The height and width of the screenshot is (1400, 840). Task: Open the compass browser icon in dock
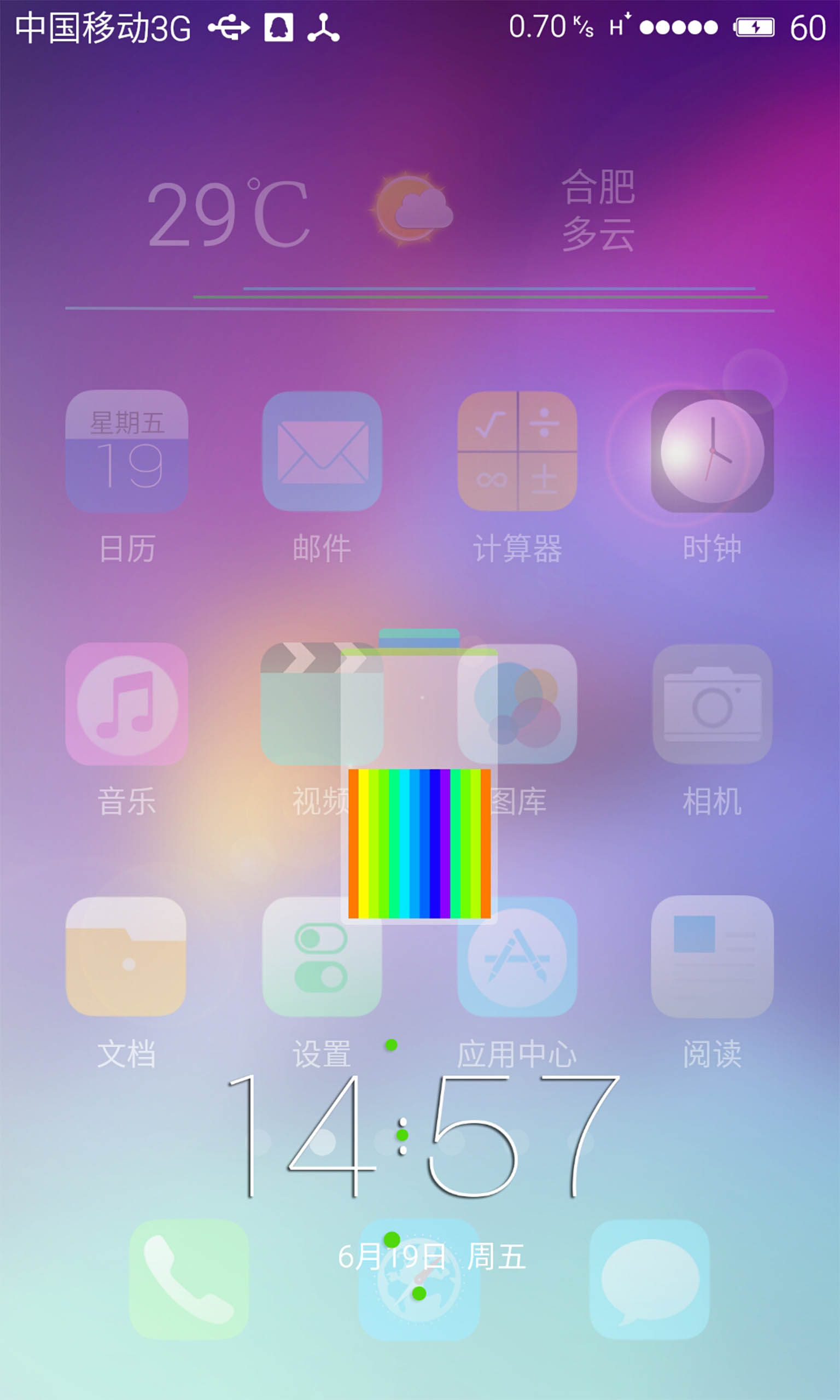(x=419, y=1280)
